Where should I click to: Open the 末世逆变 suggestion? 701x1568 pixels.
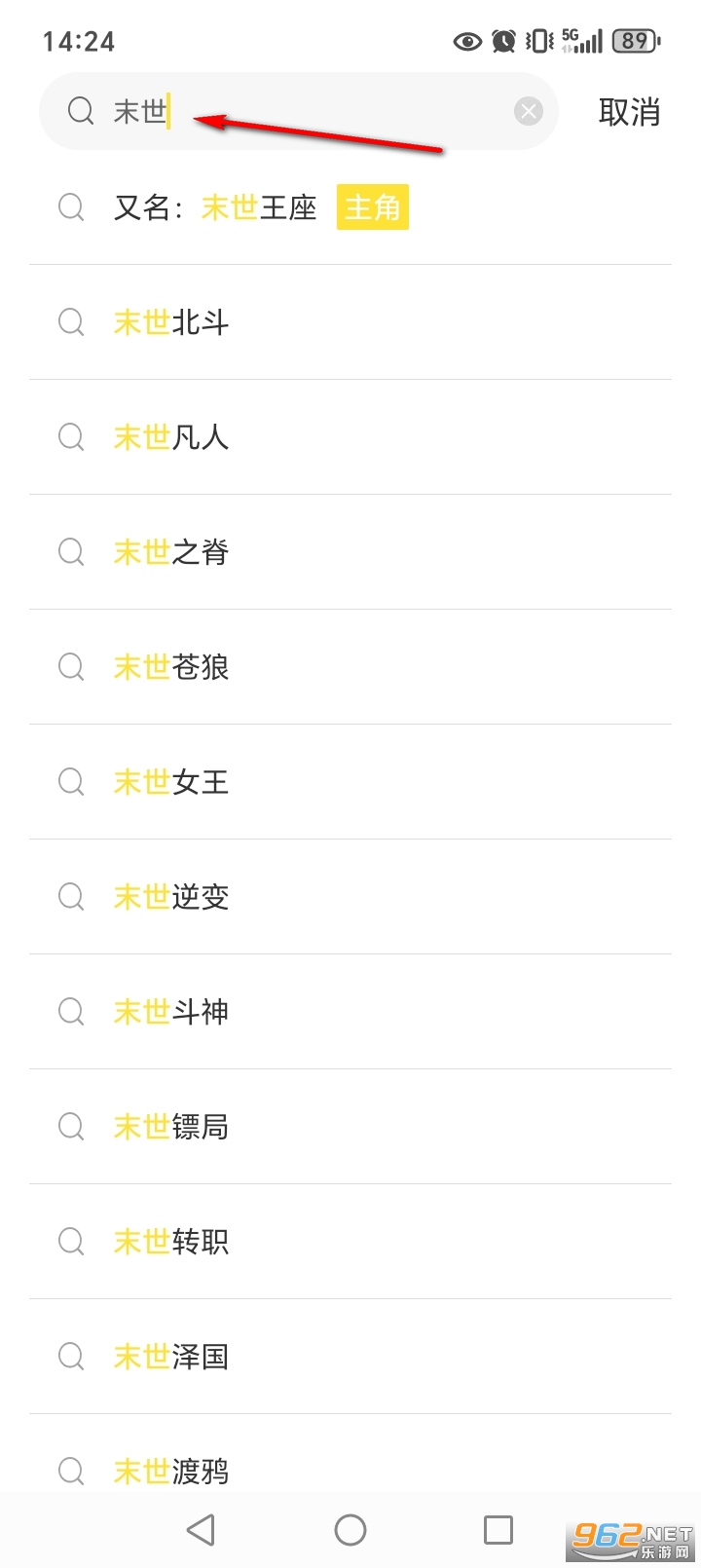(171, 897)
